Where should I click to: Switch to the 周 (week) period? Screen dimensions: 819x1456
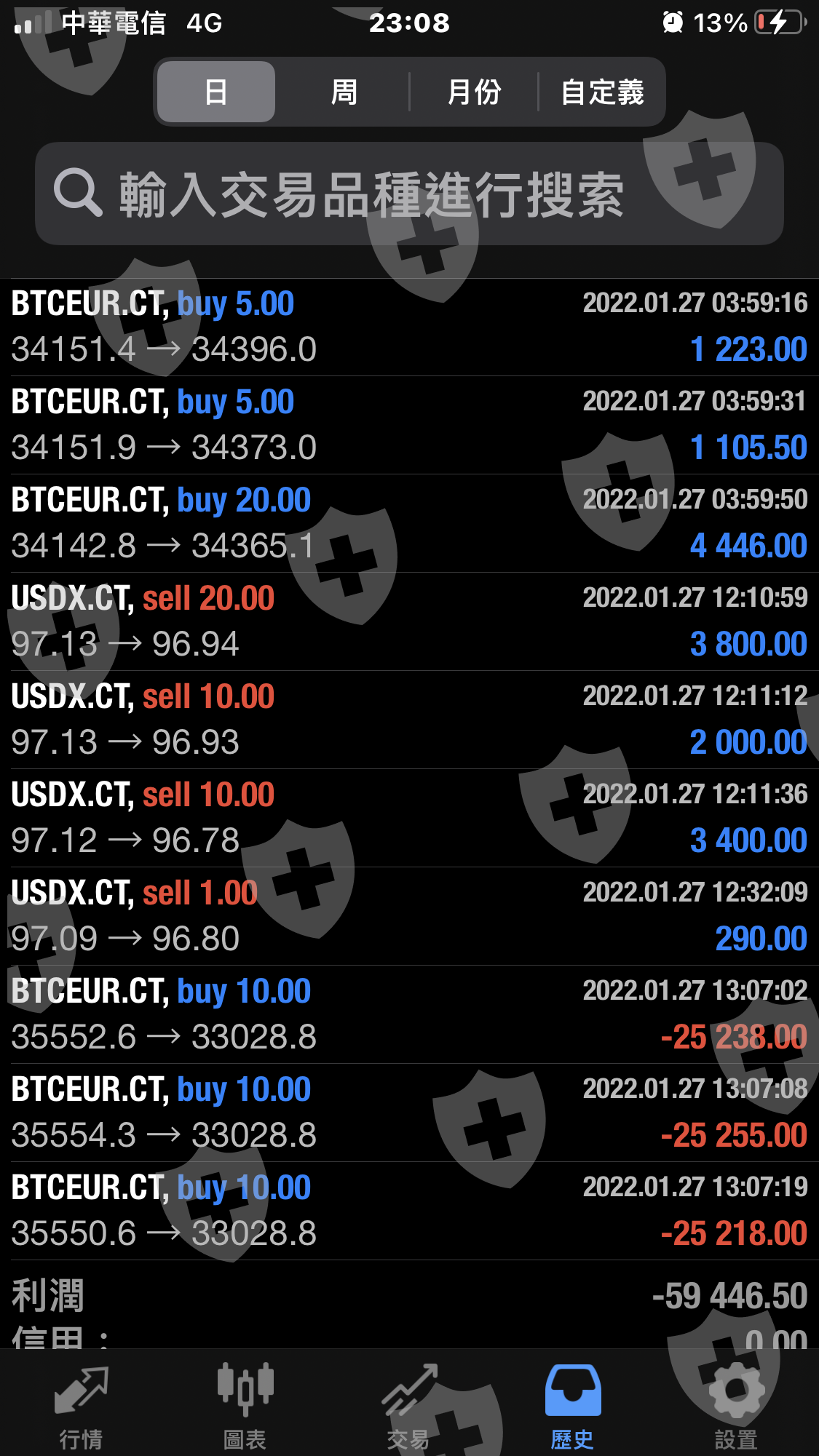point(344,92)
